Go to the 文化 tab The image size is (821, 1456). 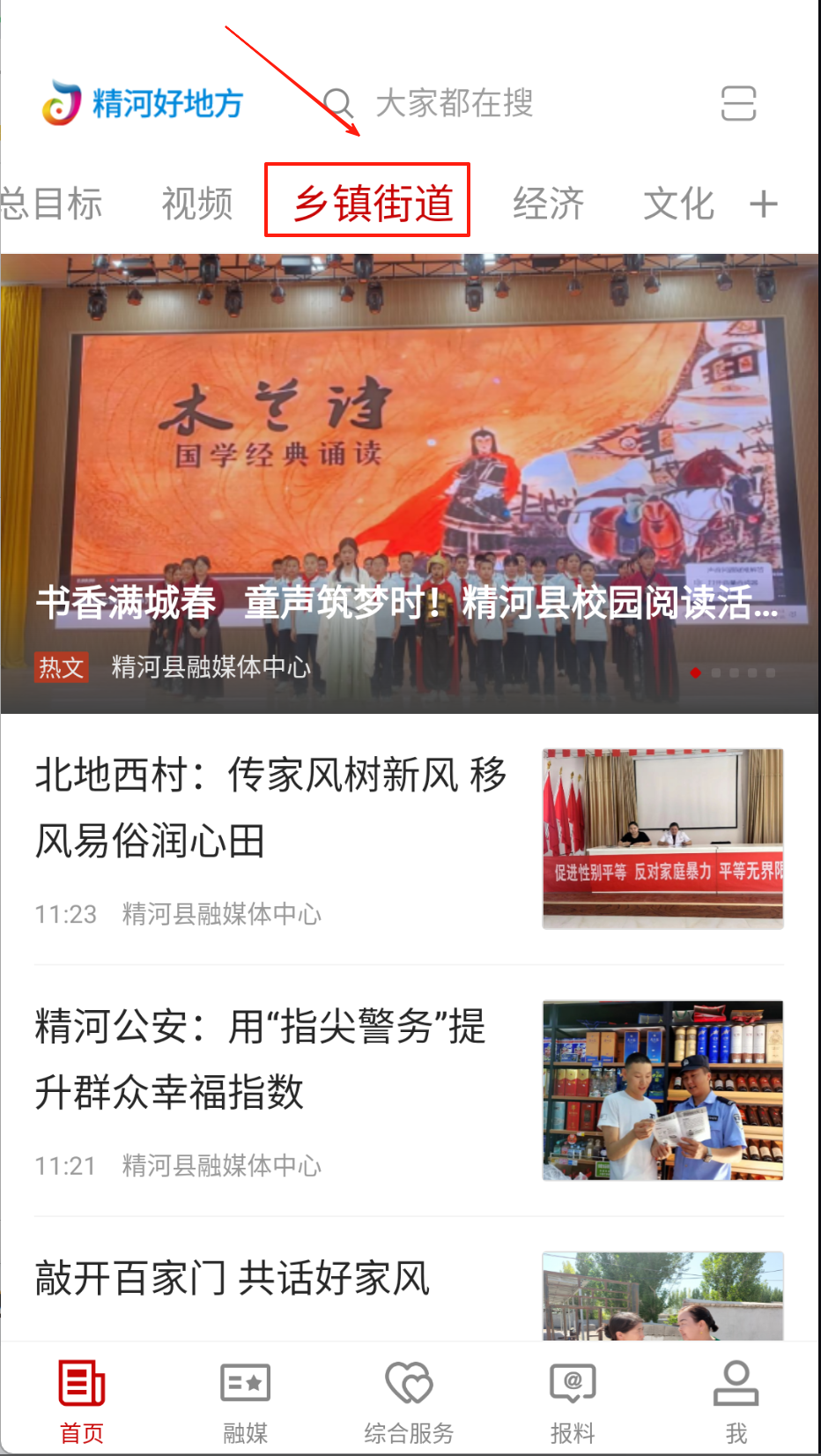678,204
